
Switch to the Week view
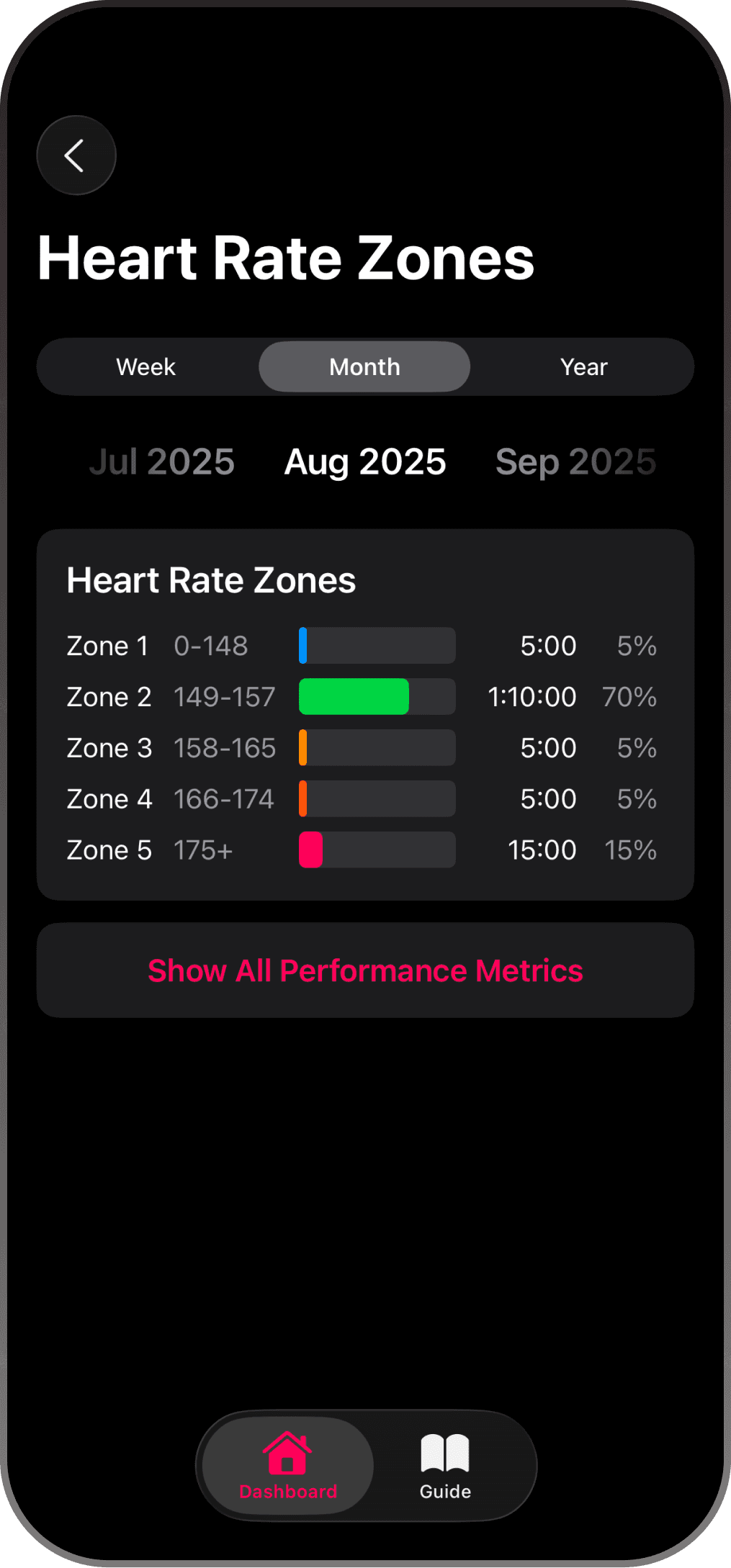(145, 366)
